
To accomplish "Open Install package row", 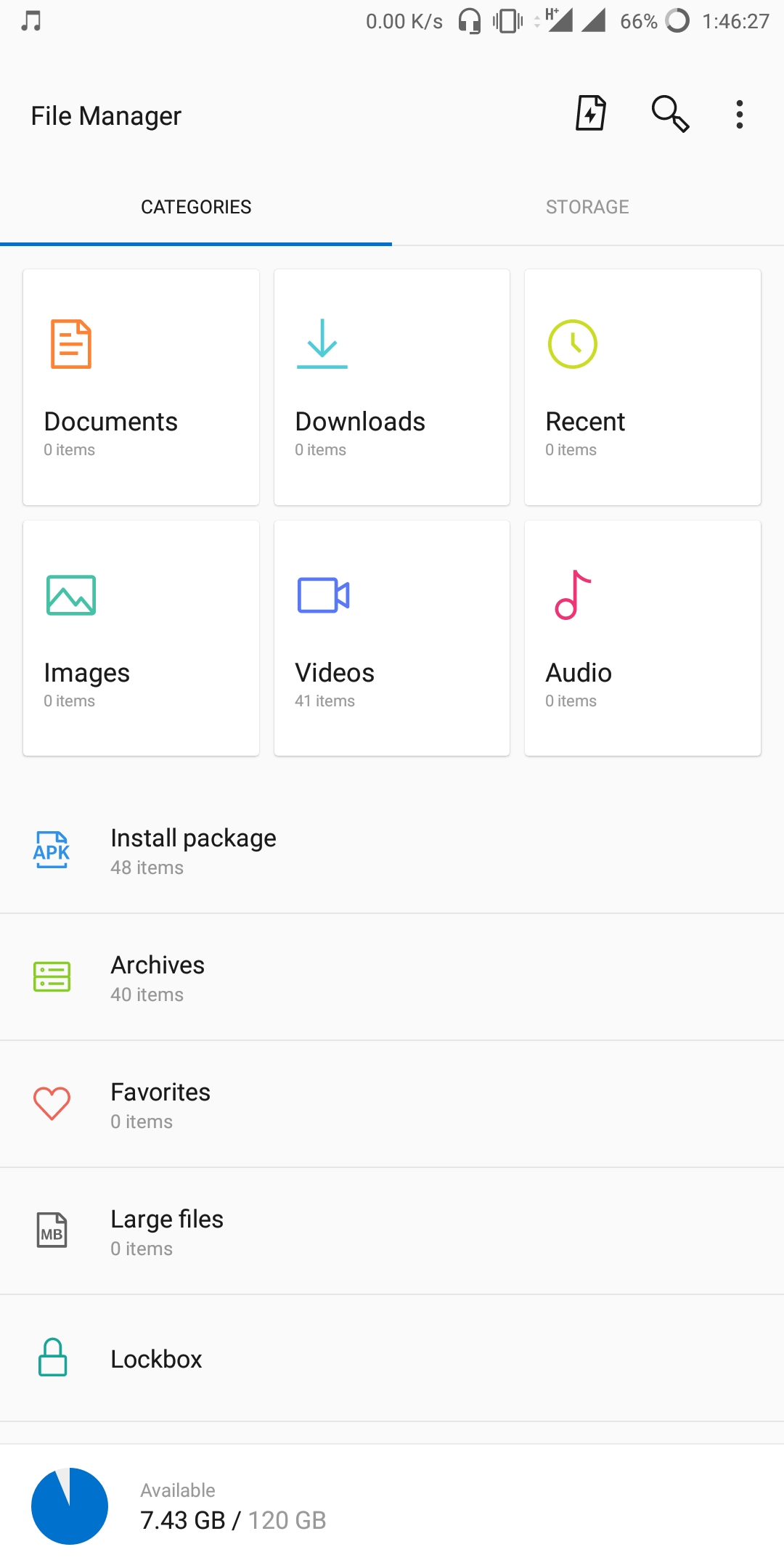I will point(392,851).
